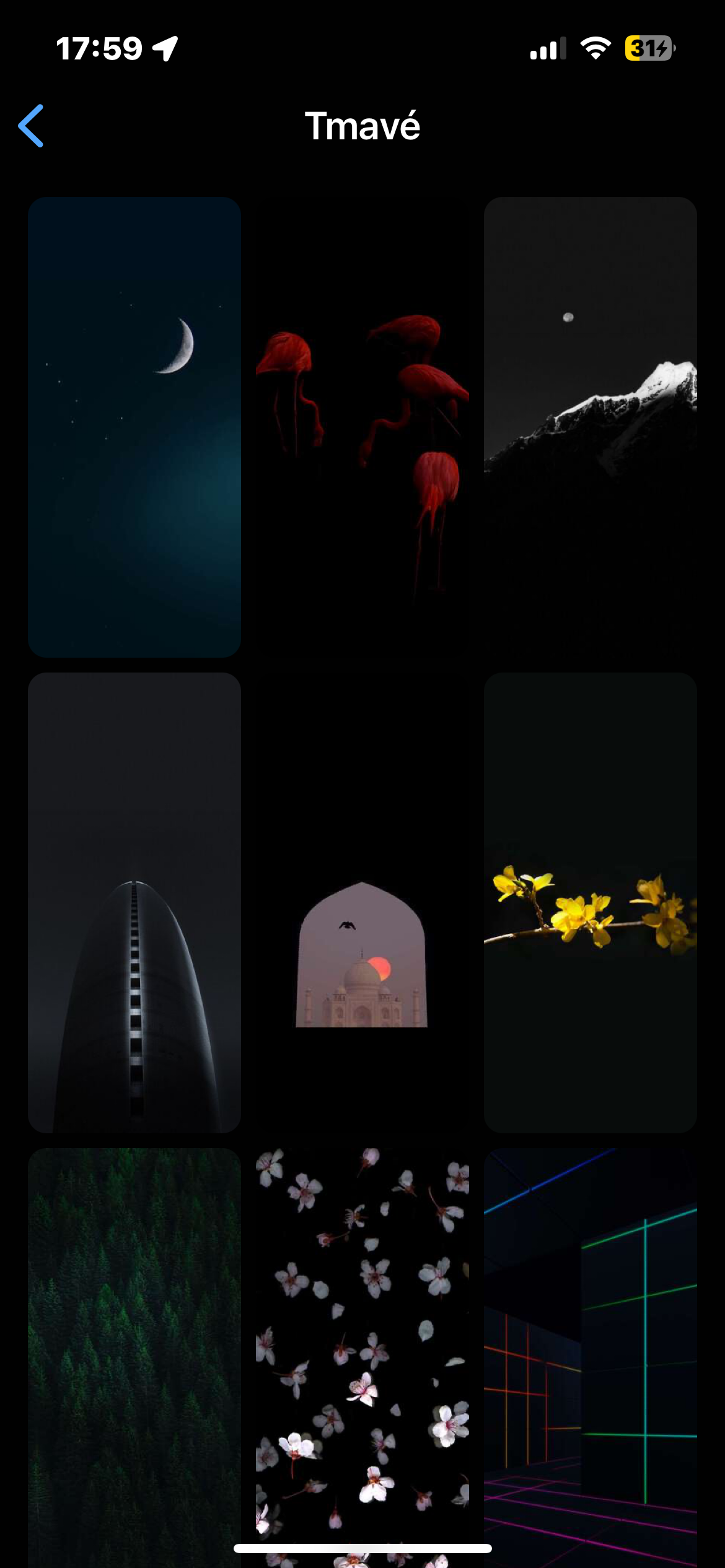725x1568 pixels.
Task: View the dark curved skyscraper wallpaper
Action: coord(134,902)
